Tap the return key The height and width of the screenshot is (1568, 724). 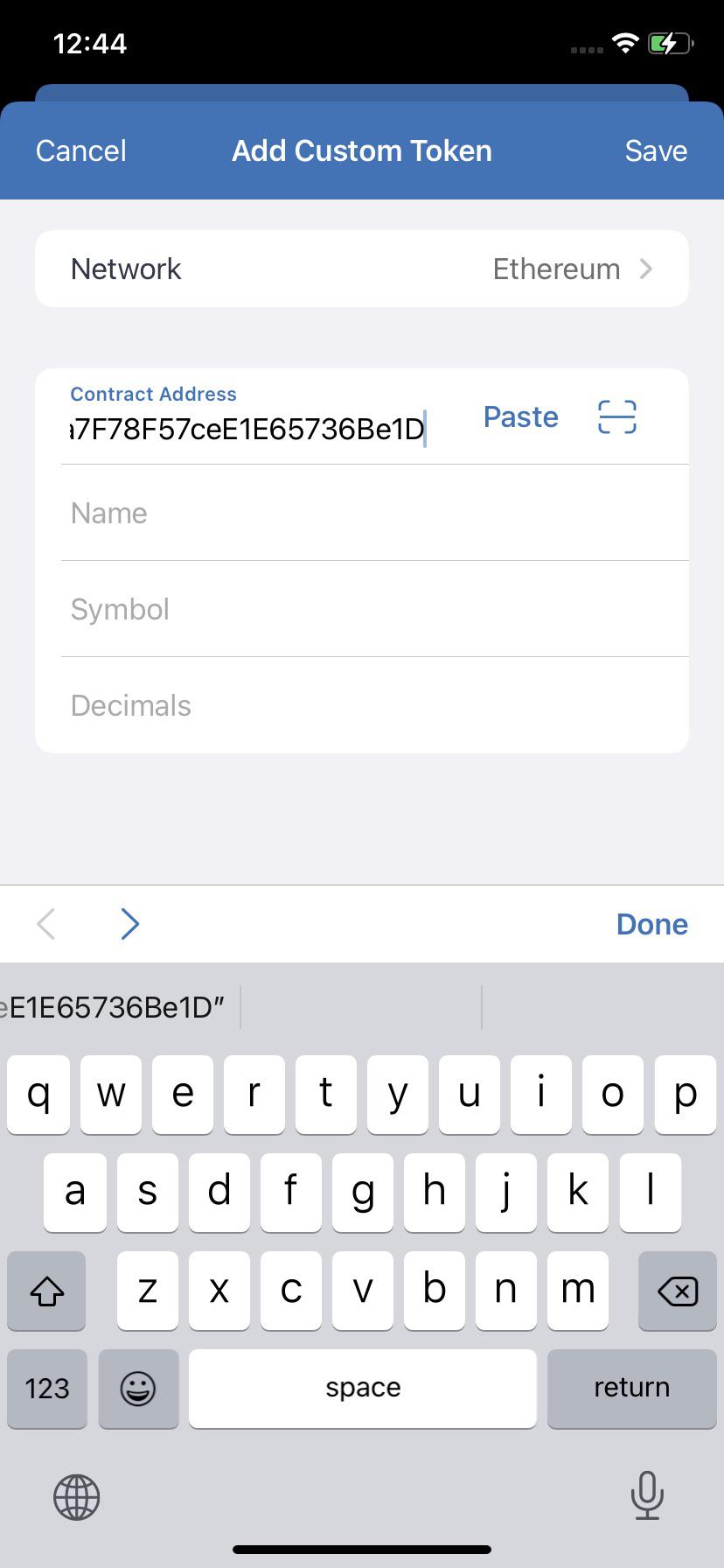[x=631, y=1389]
